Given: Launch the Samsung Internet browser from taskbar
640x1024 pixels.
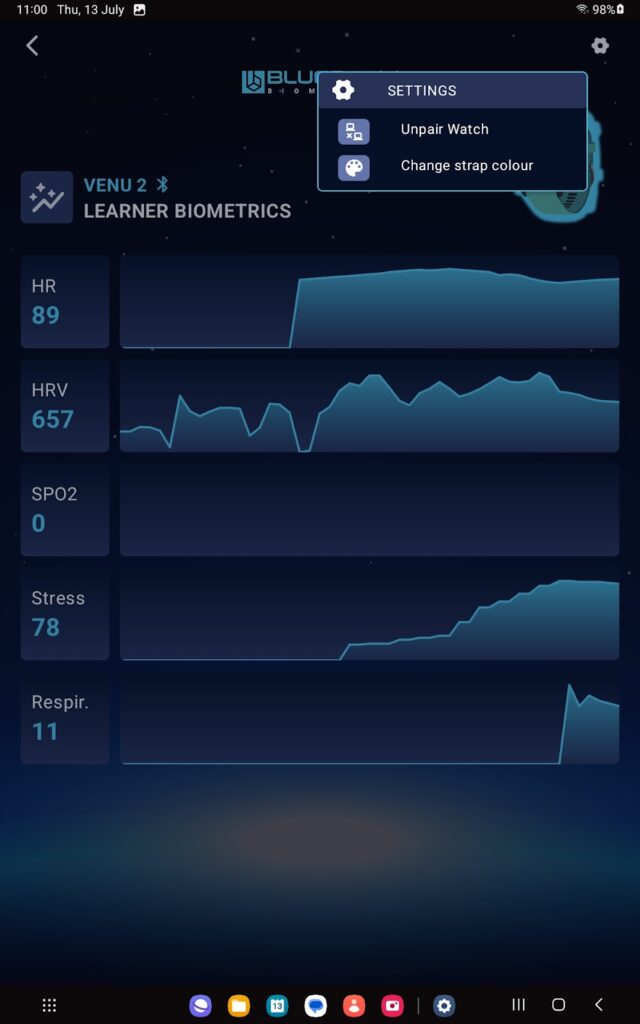Looking at the screenshot, I should (200, 1005).
